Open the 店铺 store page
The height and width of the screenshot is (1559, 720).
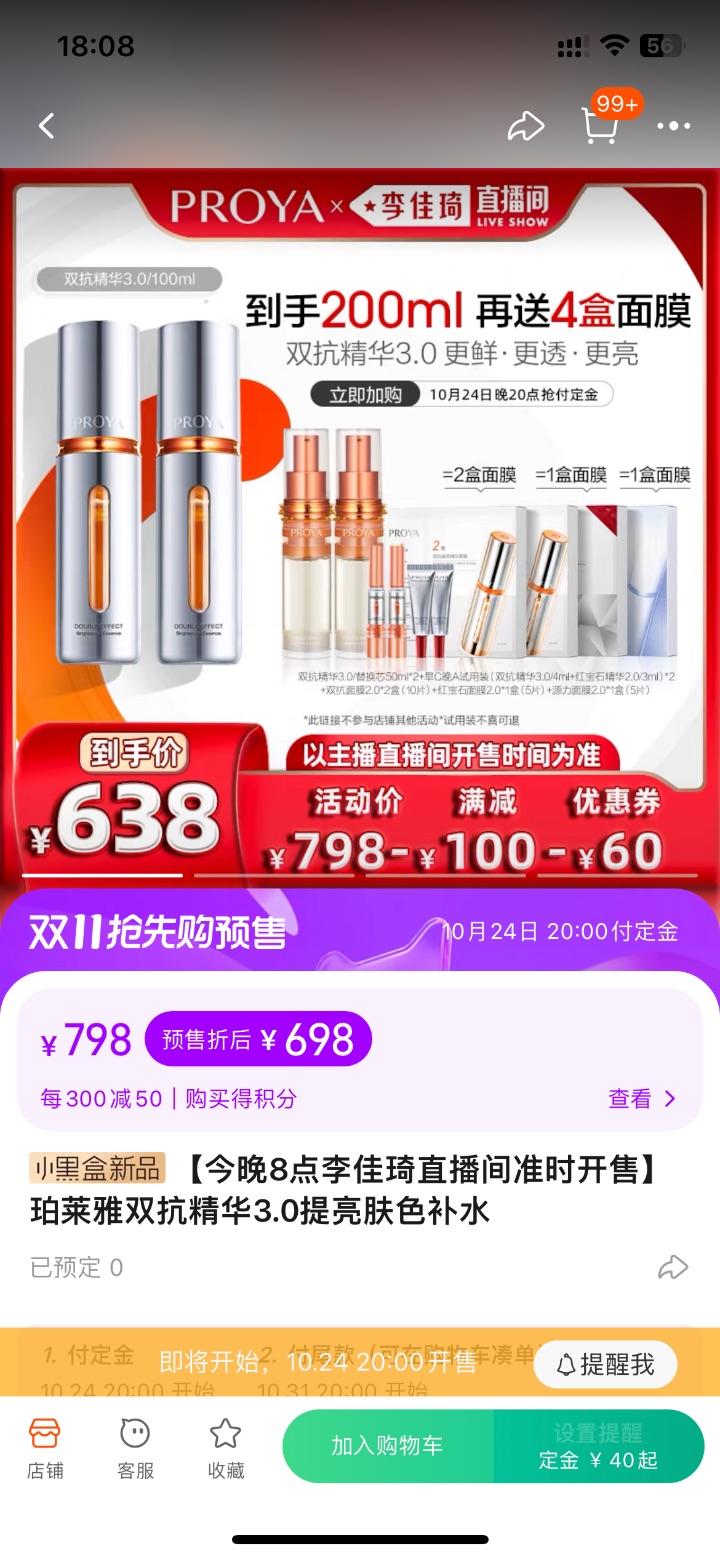click(x=45, y=1447)
